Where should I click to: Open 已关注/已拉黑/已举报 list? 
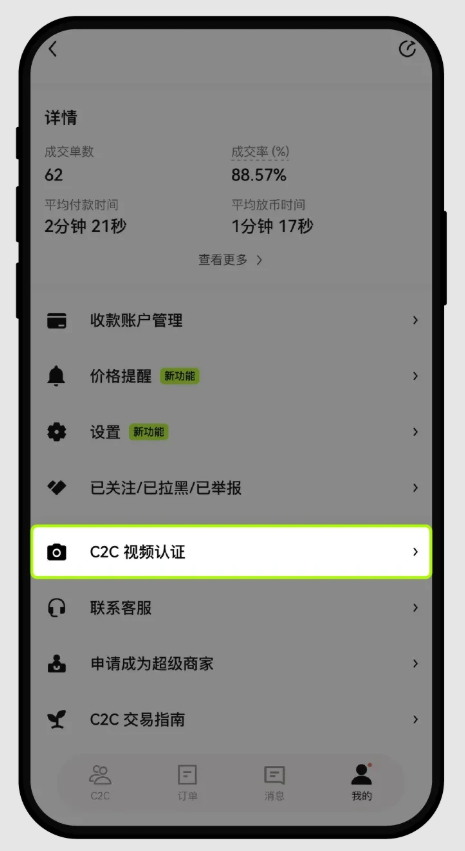(232, 488)
